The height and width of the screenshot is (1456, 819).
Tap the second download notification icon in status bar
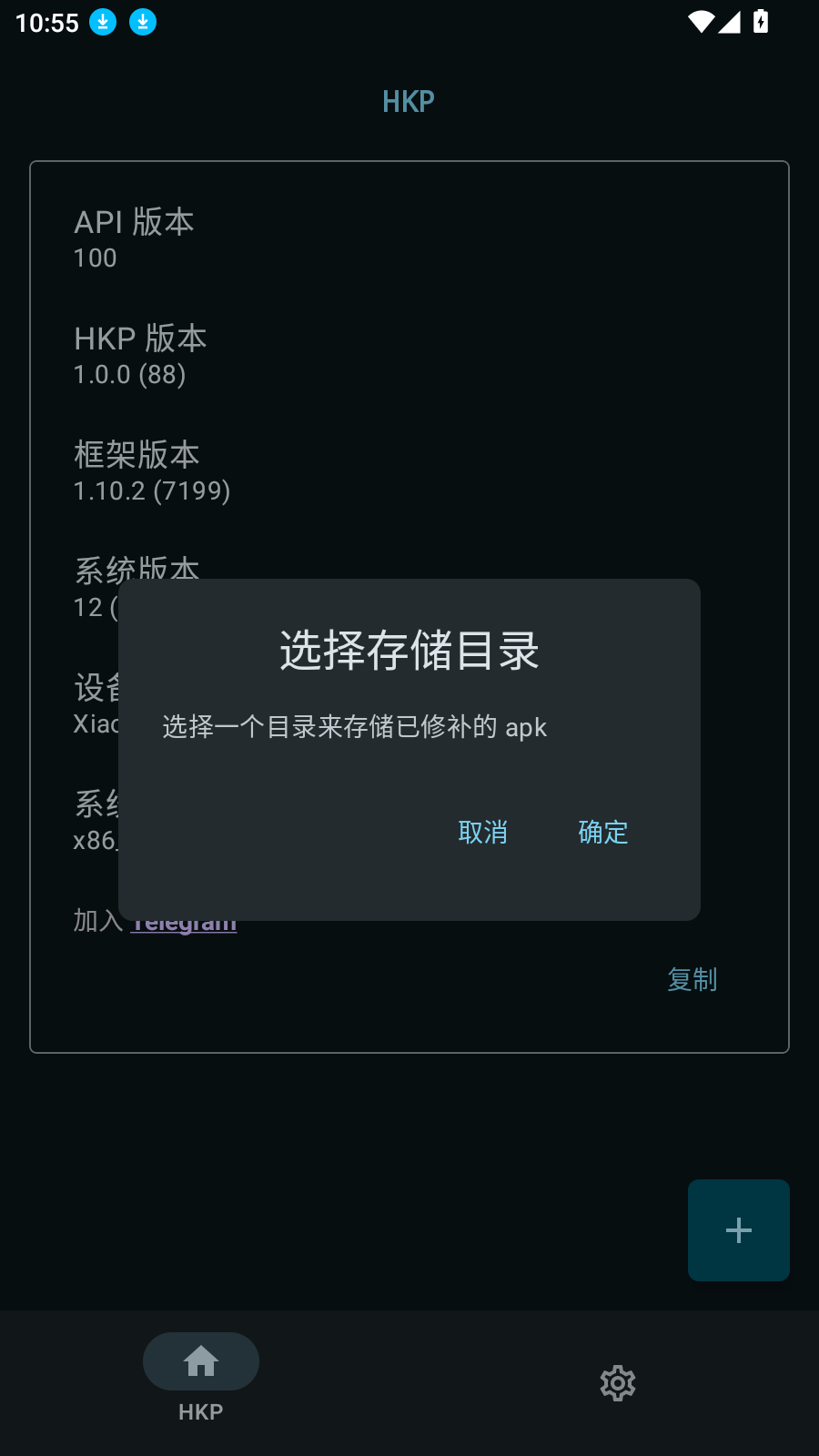coord(142,22)
